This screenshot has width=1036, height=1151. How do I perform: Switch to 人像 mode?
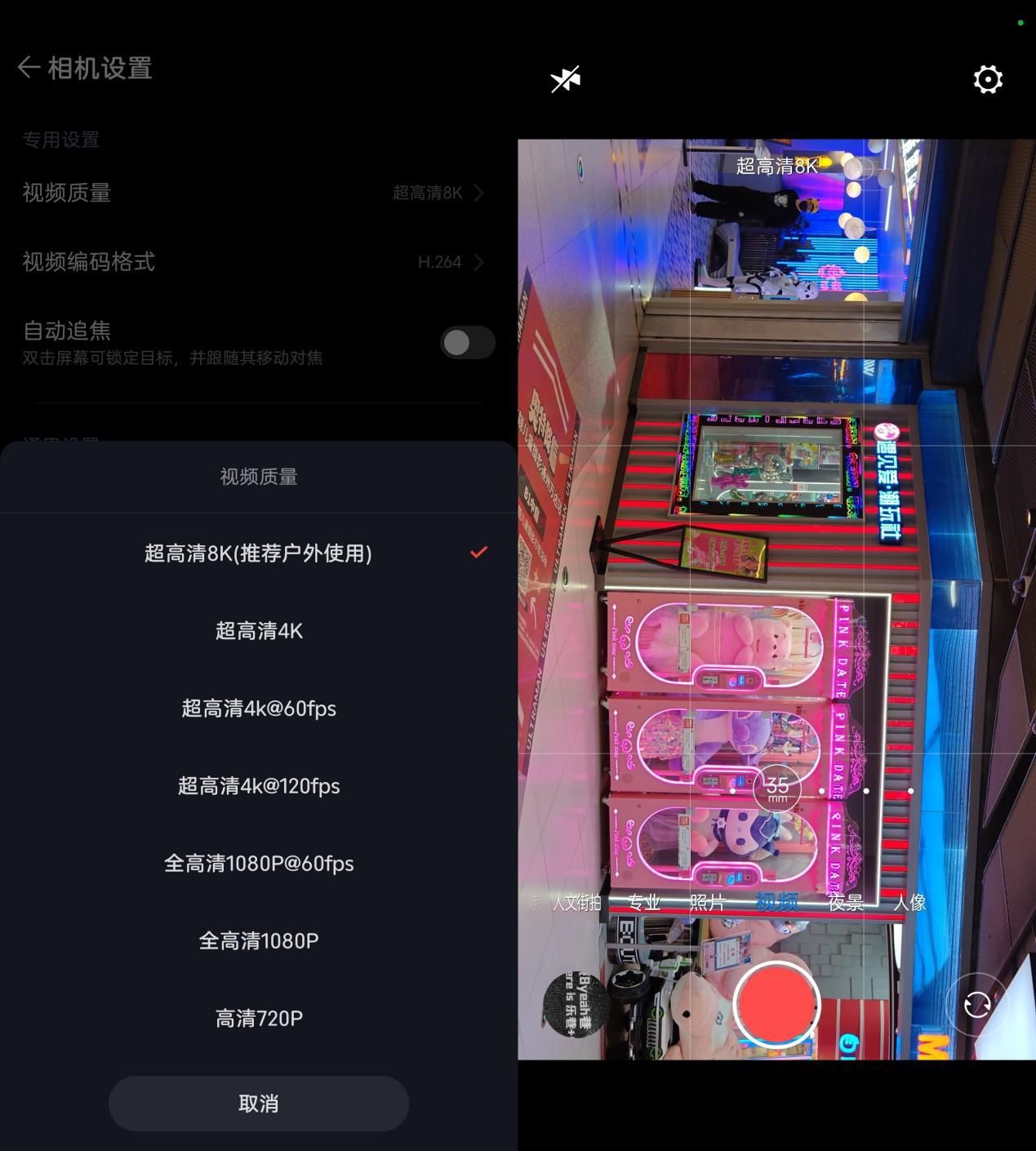(909, 902)
